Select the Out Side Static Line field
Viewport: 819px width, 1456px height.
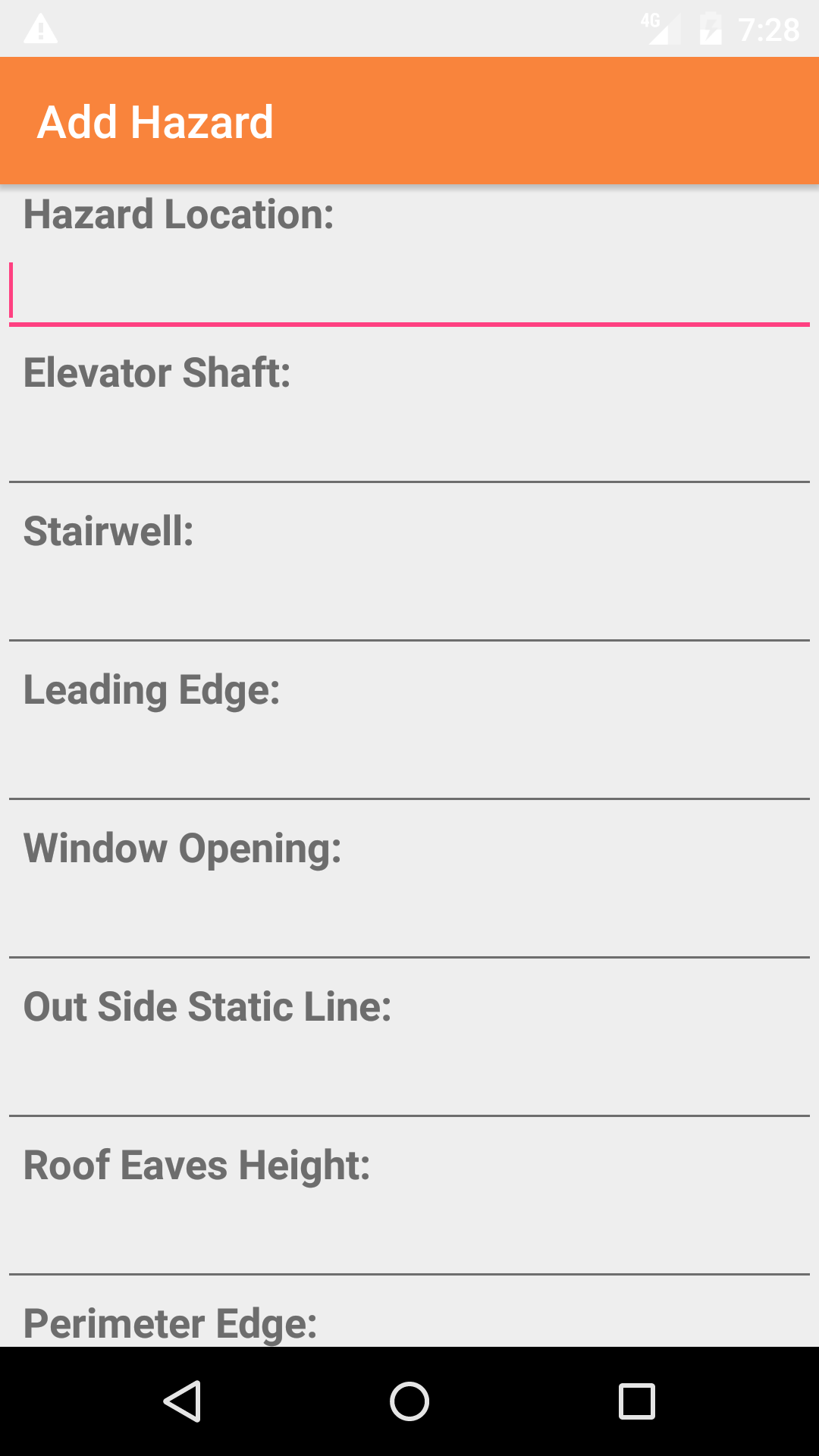pyautogui.click(x=409, y=1083)
